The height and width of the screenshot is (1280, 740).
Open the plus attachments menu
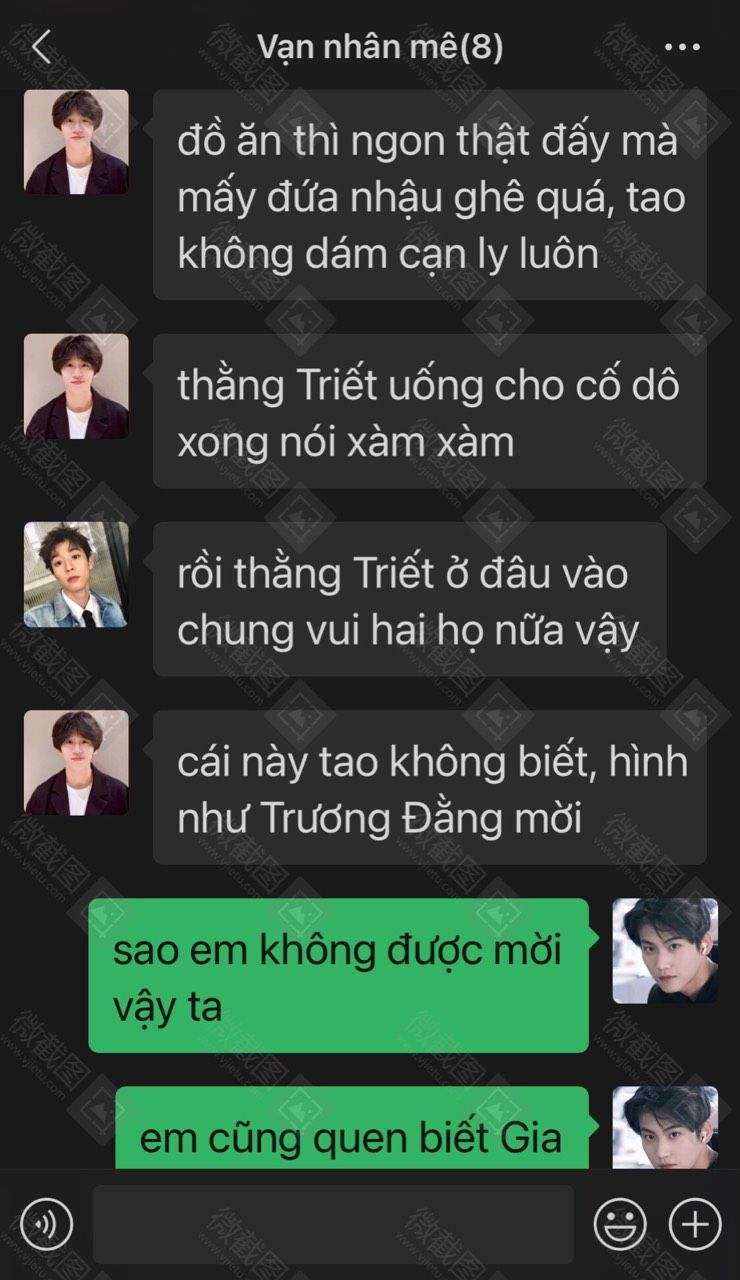tap(695, 1223)
